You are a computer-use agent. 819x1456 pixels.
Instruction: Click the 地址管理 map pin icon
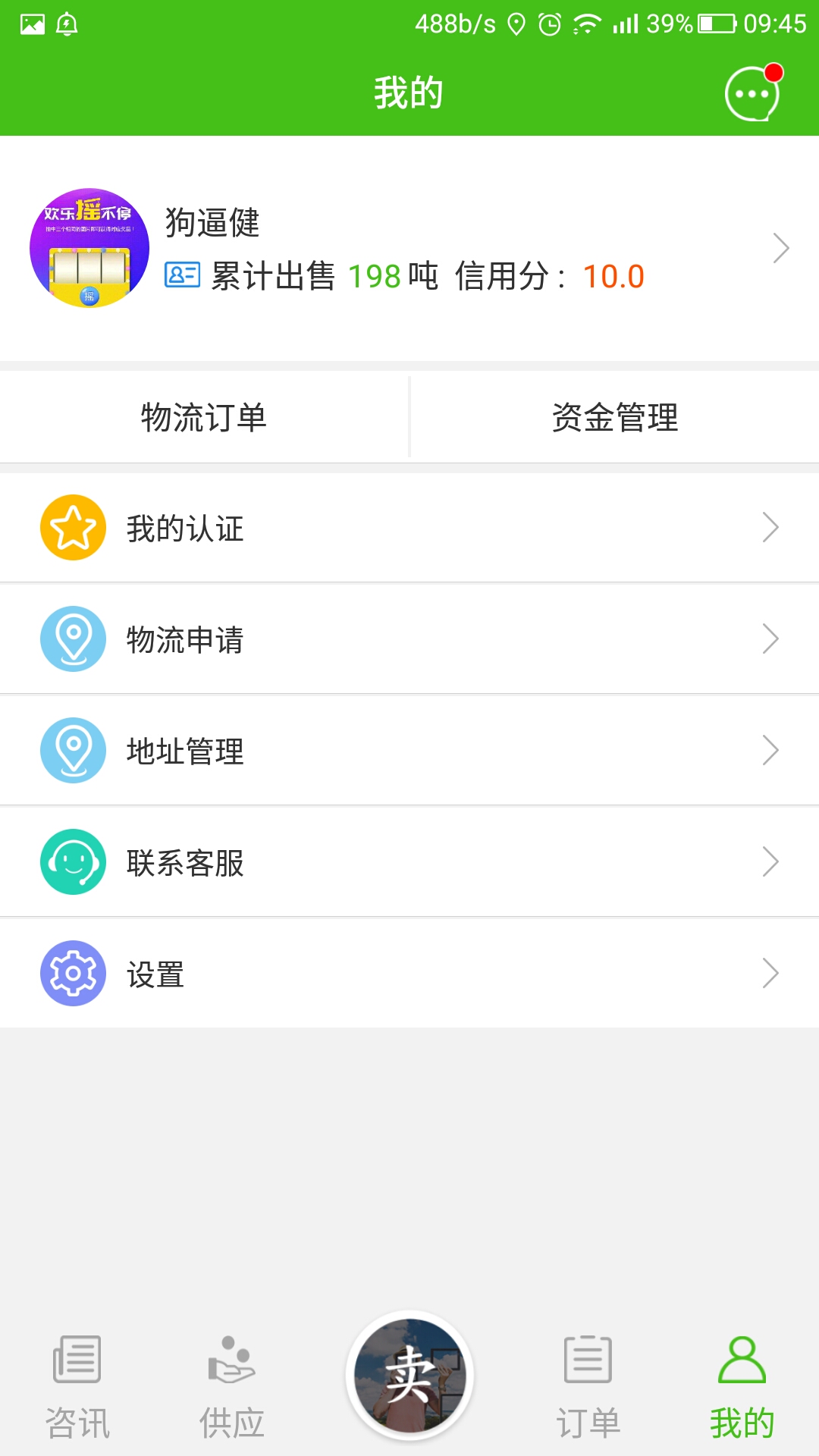(x=74, y=750)
